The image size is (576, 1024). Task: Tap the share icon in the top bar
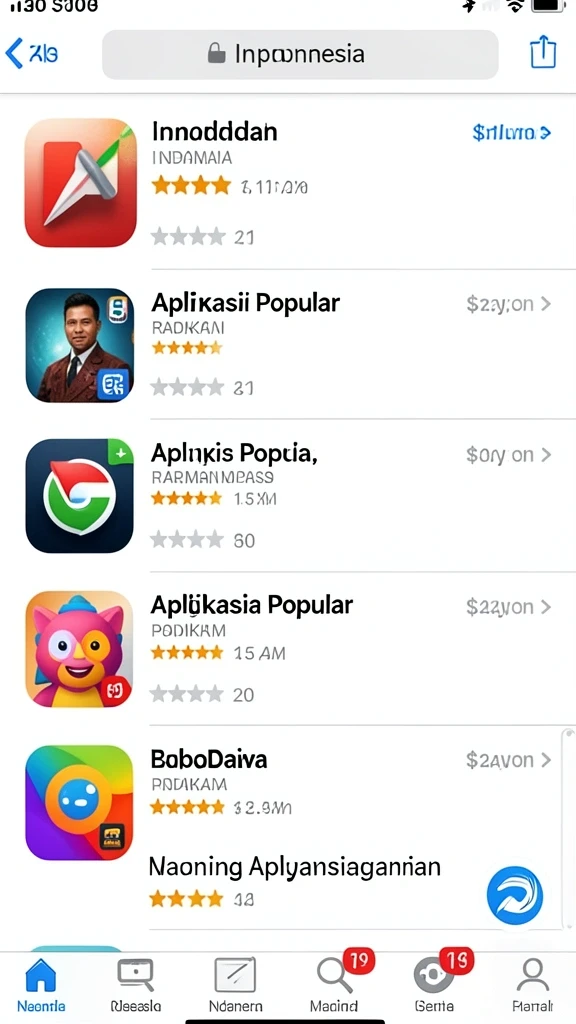tap(543, 53)
